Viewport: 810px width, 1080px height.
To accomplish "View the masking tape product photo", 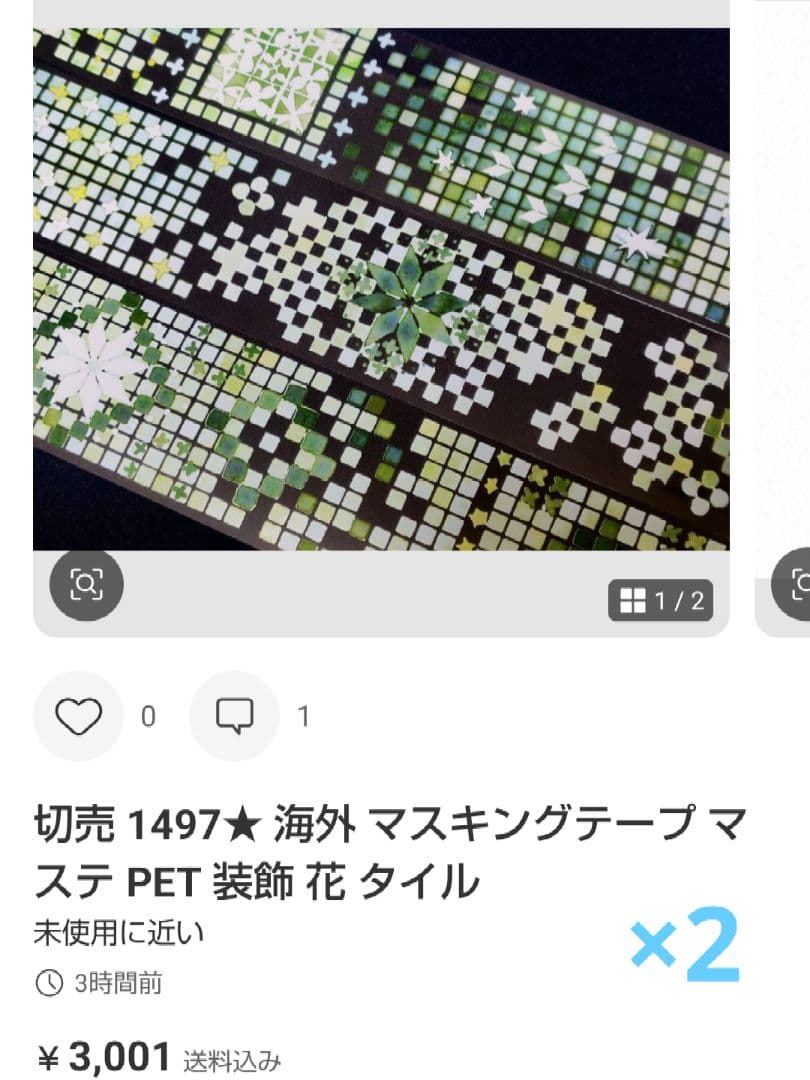I will (x=381, y=290).
